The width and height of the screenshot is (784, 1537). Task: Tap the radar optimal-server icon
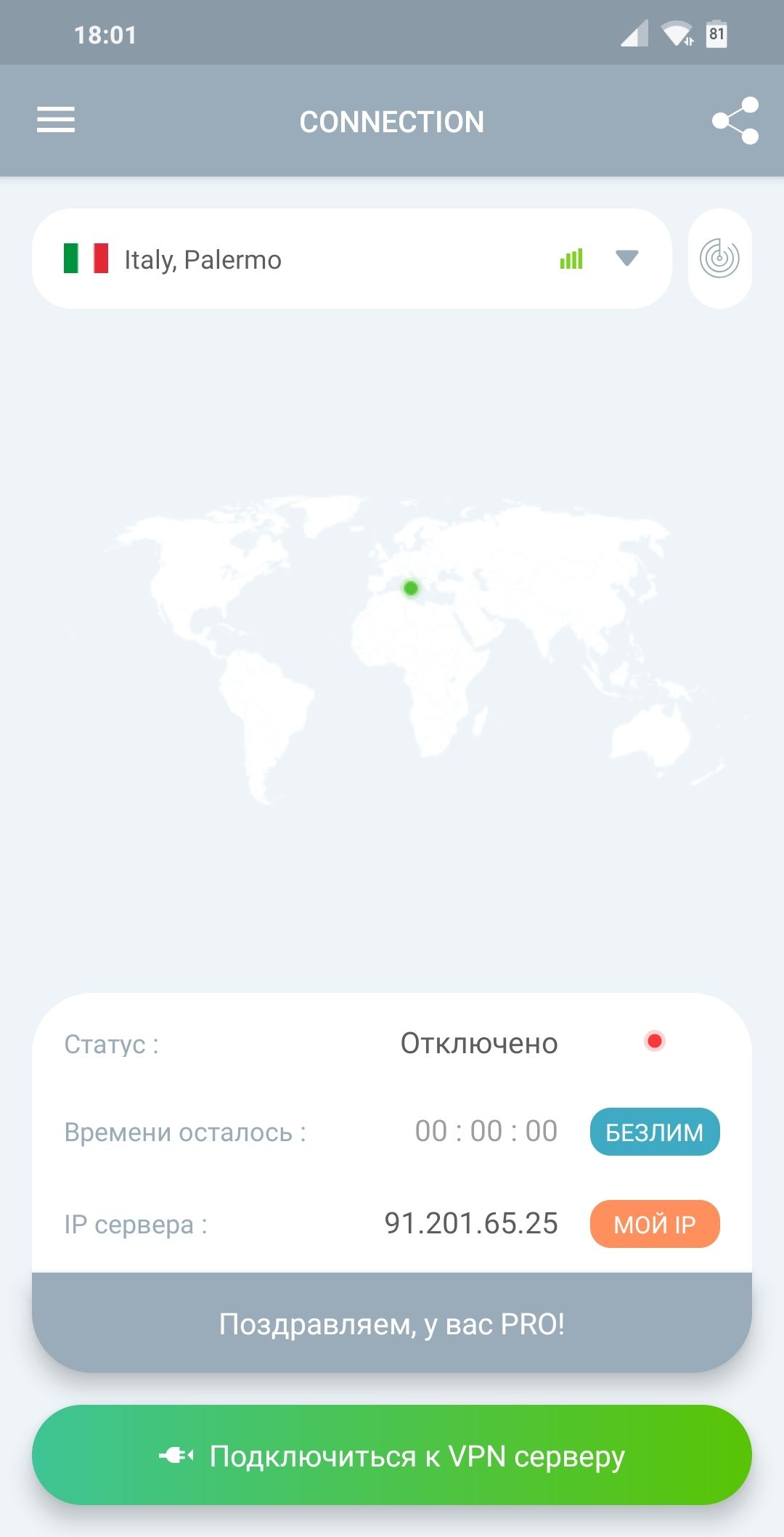point(719,259)
